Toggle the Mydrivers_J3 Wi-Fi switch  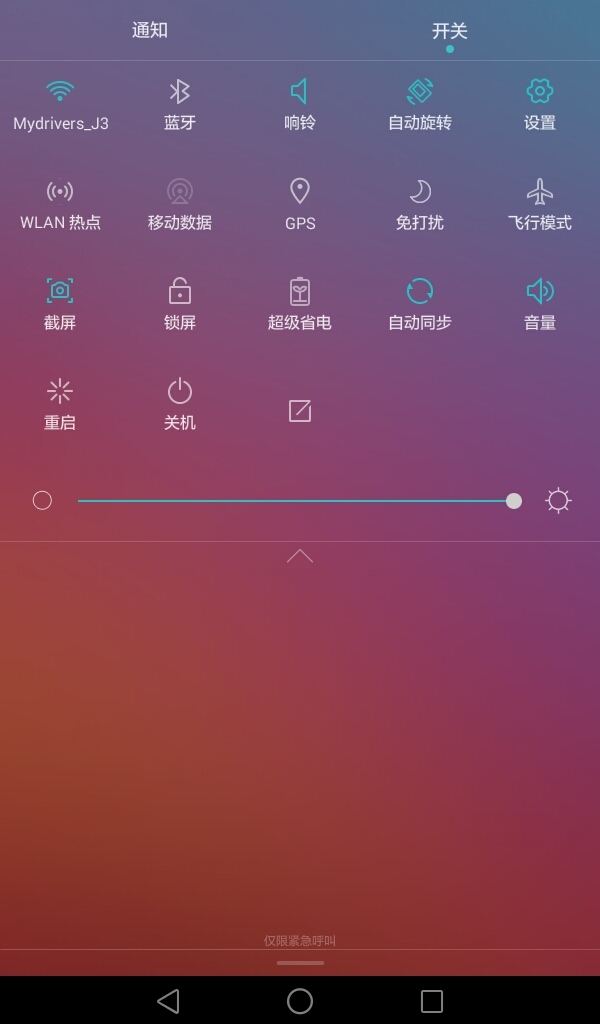(x=60, y=92)
